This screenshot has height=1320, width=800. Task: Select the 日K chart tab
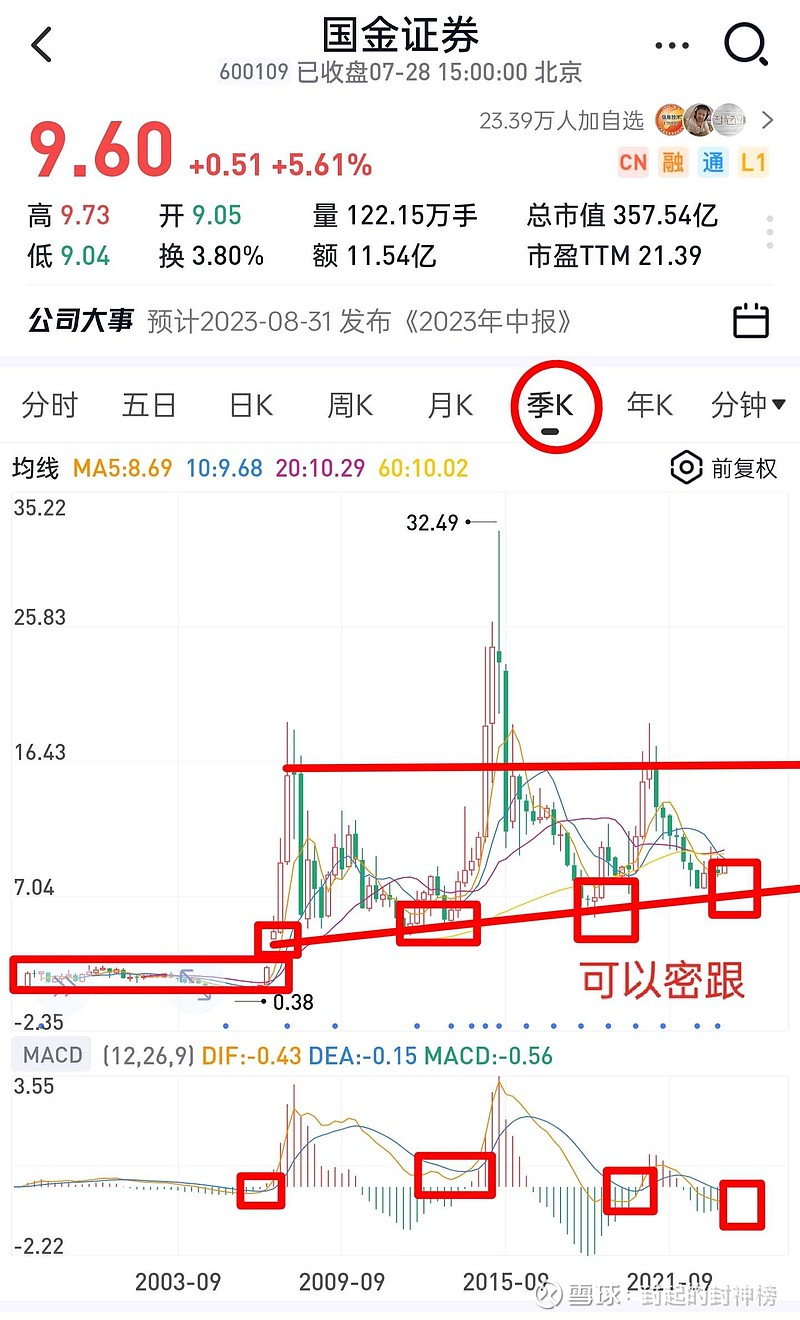coord(251,405)
